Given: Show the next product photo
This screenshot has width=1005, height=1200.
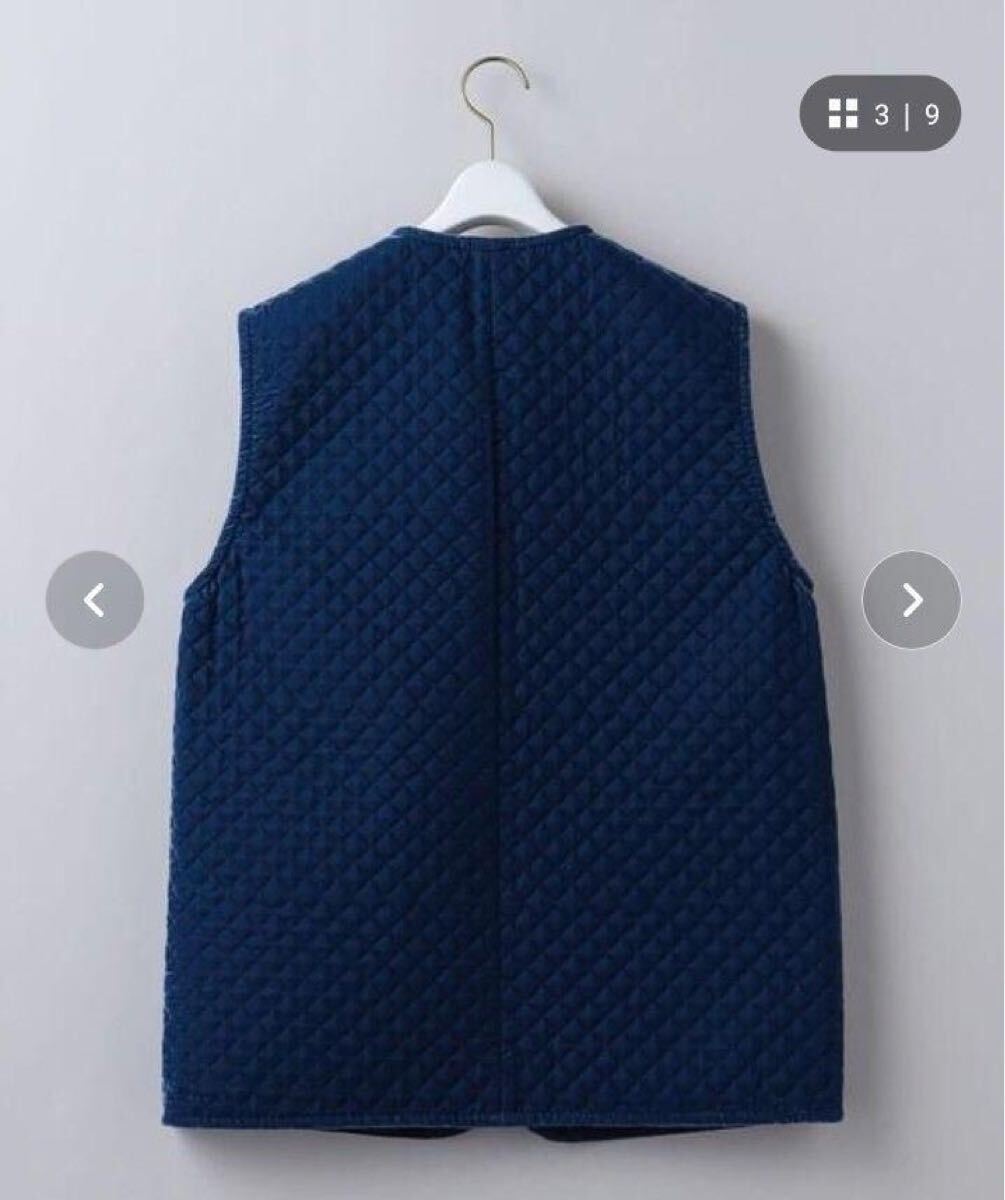Looking at the screenshot, I should (x=911, y=600).
